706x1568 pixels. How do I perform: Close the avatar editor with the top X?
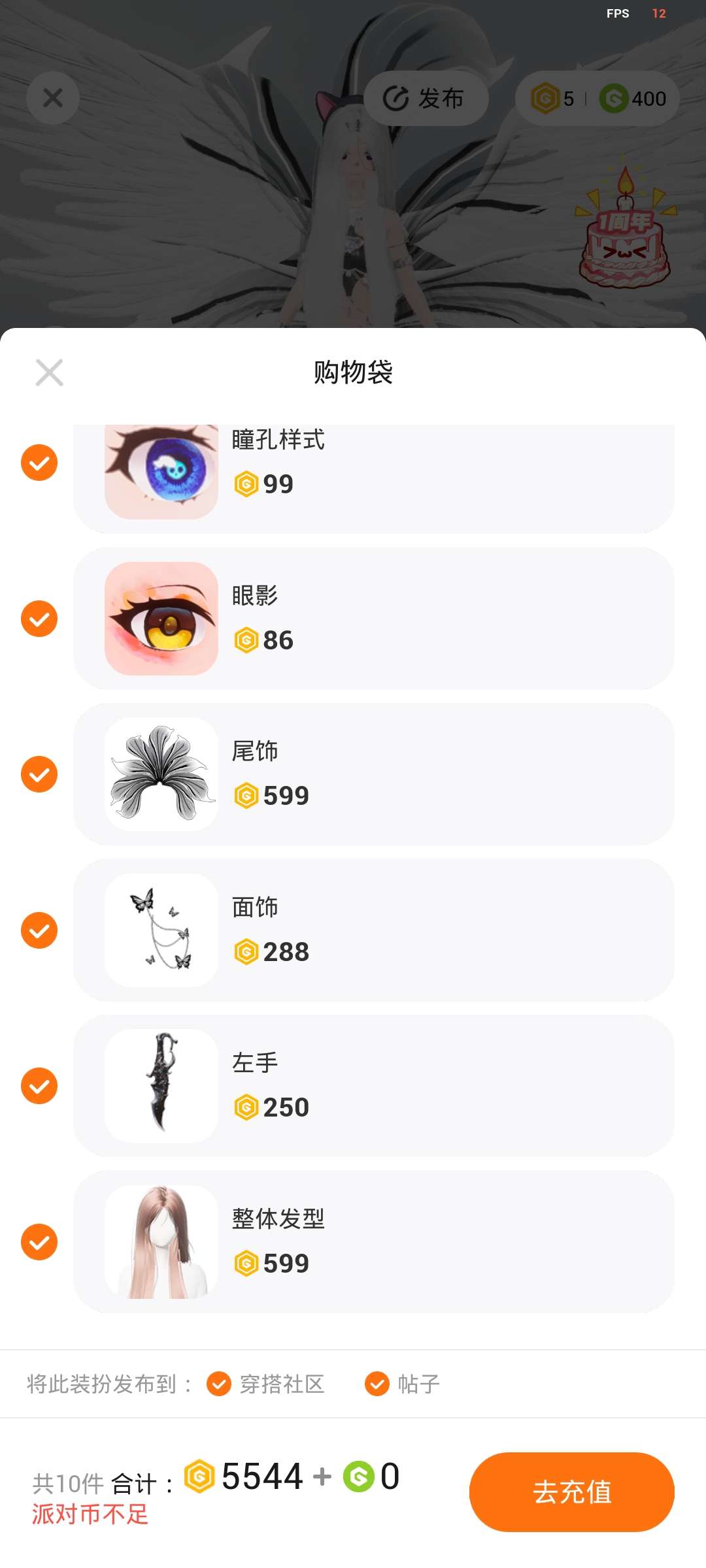tap(53, 98)
